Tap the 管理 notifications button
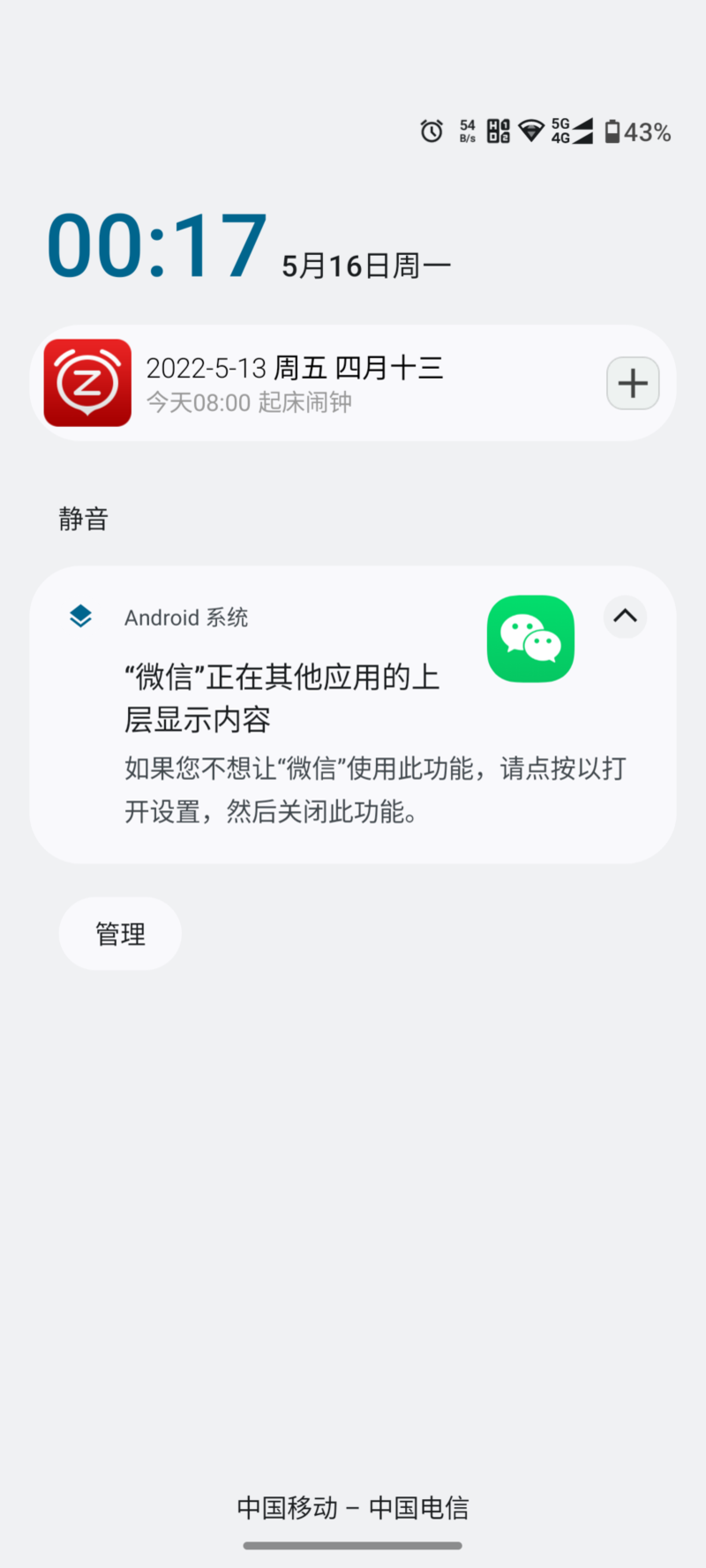 (120, 934)
